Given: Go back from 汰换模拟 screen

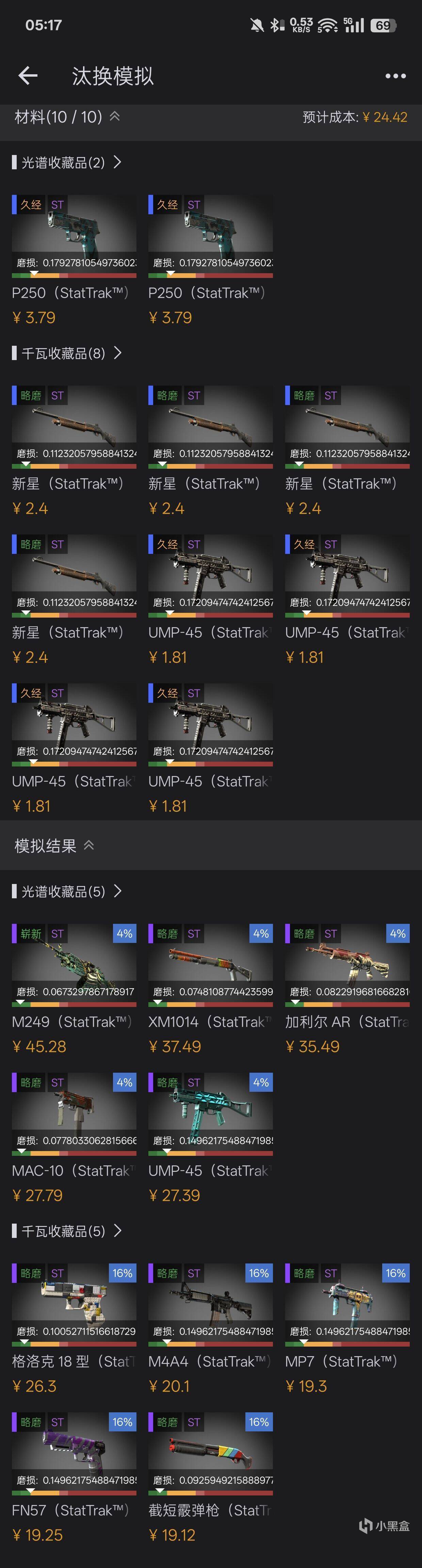Looking at the screenshot, I should click(x=28, y=76).
